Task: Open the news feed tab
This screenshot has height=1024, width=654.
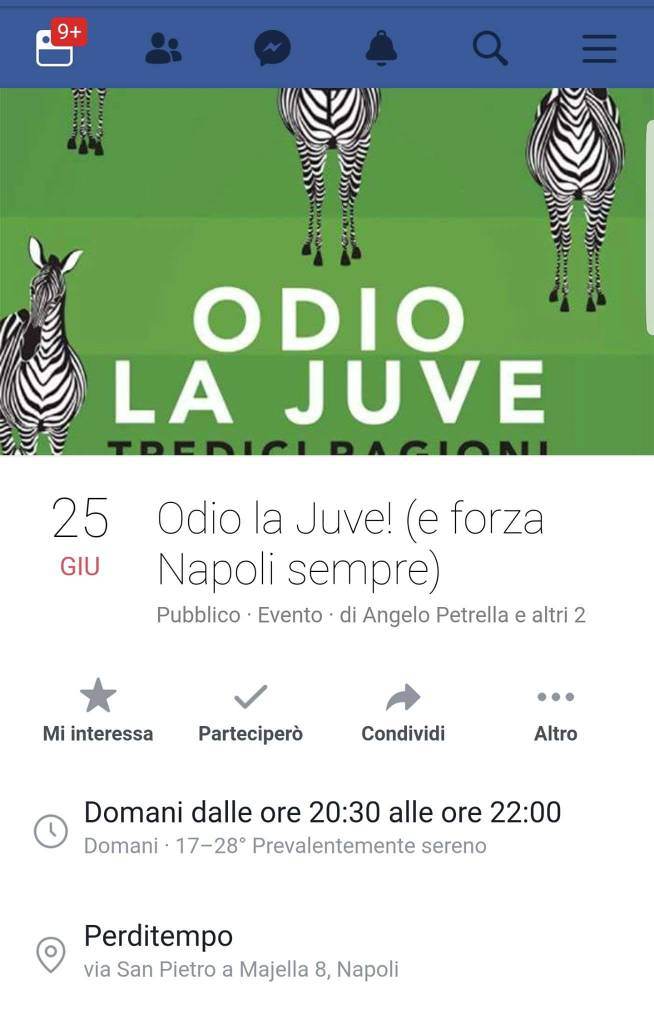Action: pyautogui.click(x=56, y=47)
